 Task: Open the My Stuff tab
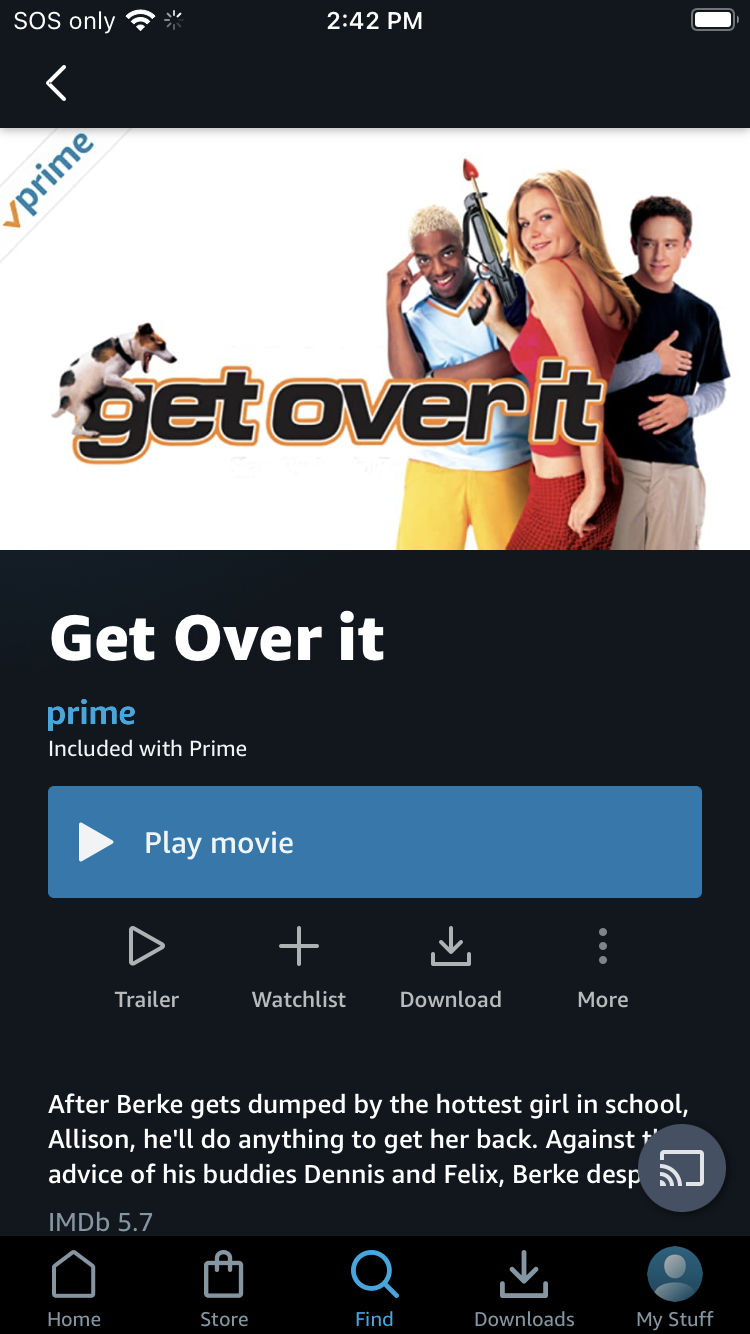pyautogui.click(x=675, y=1290)
